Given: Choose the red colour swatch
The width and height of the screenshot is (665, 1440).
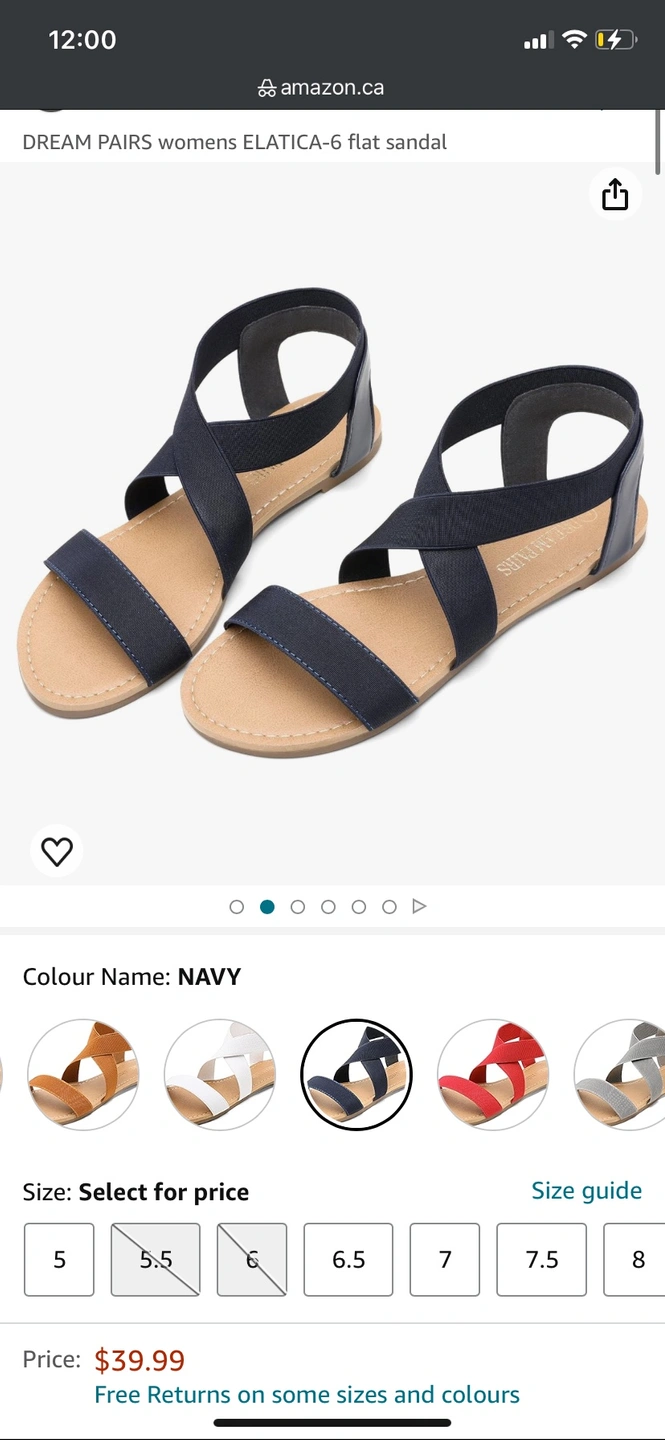Looking at the screenshot, I should 493,1075.
